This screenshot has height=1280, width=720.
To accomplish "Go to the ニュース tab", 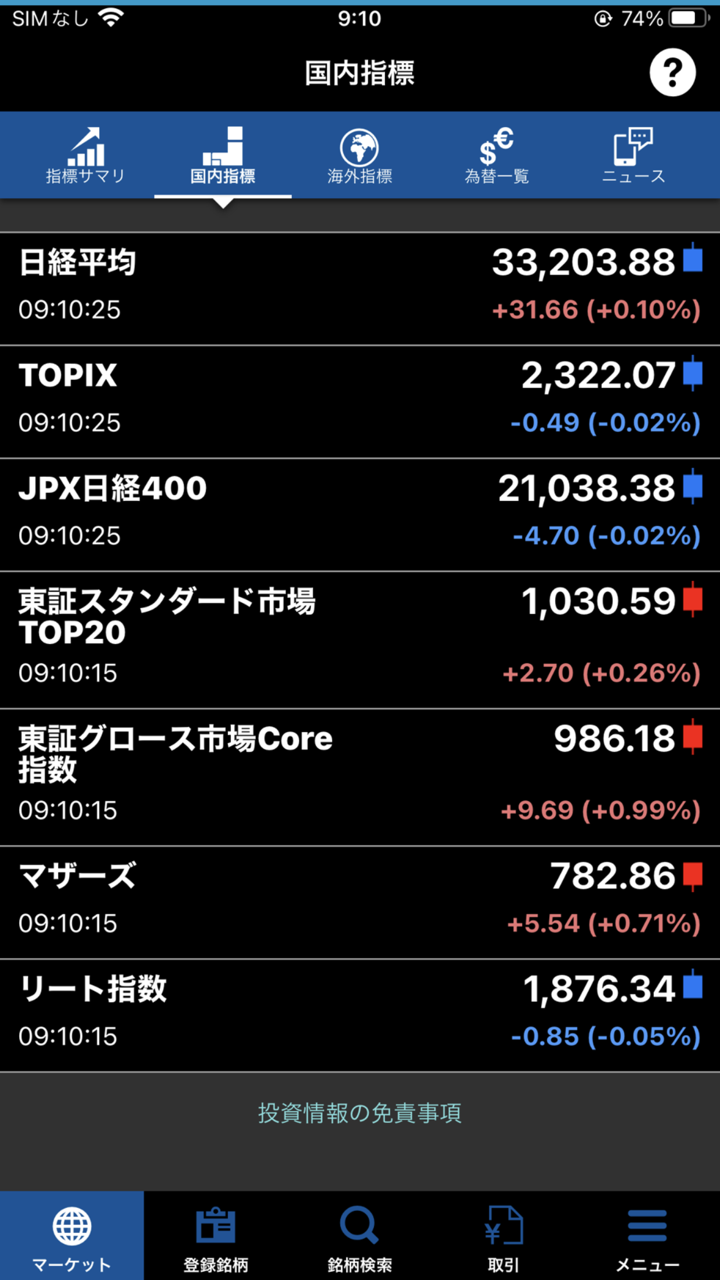I will point(633,156).
